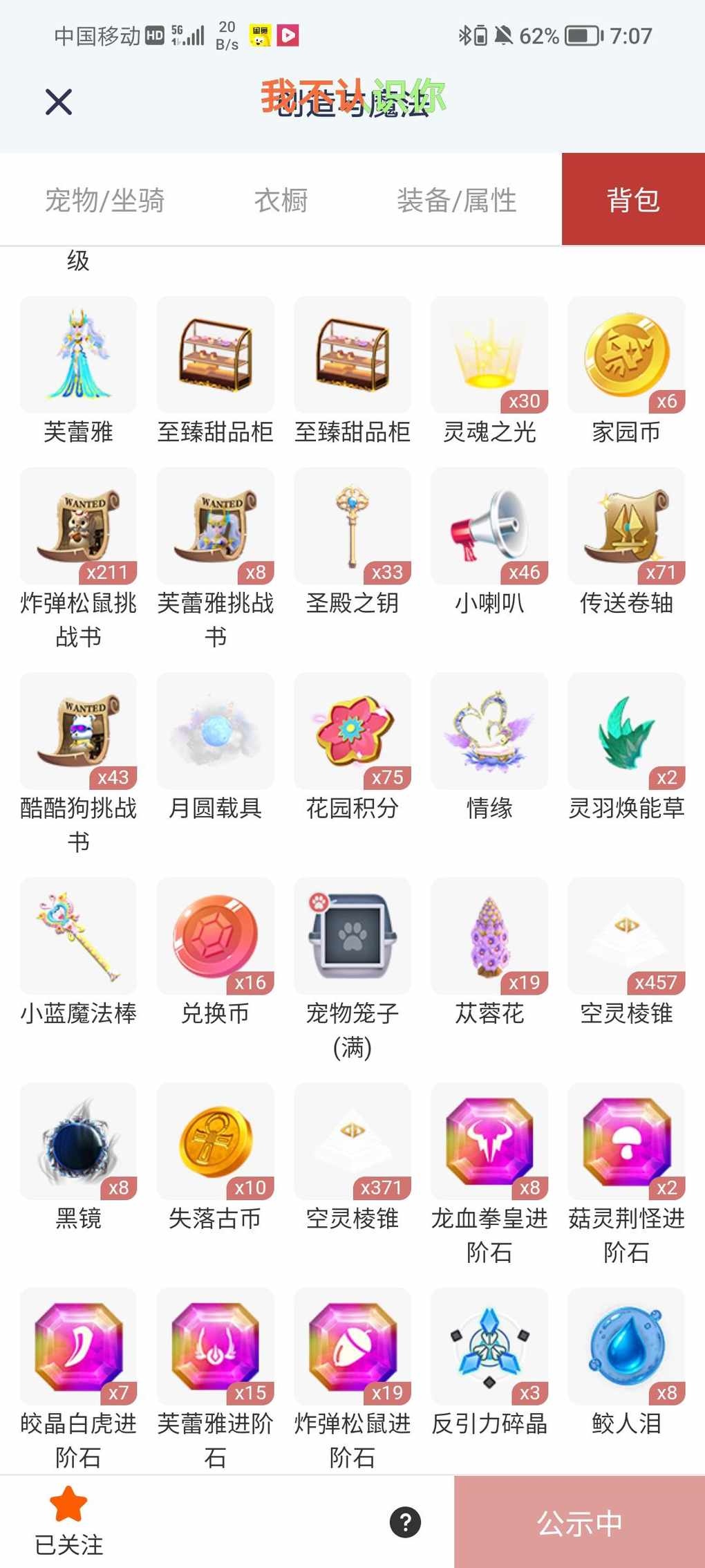The height and width of the screenshot is (1568, 705).
Task: Close the page with the X icon
Action: (59, 102)
